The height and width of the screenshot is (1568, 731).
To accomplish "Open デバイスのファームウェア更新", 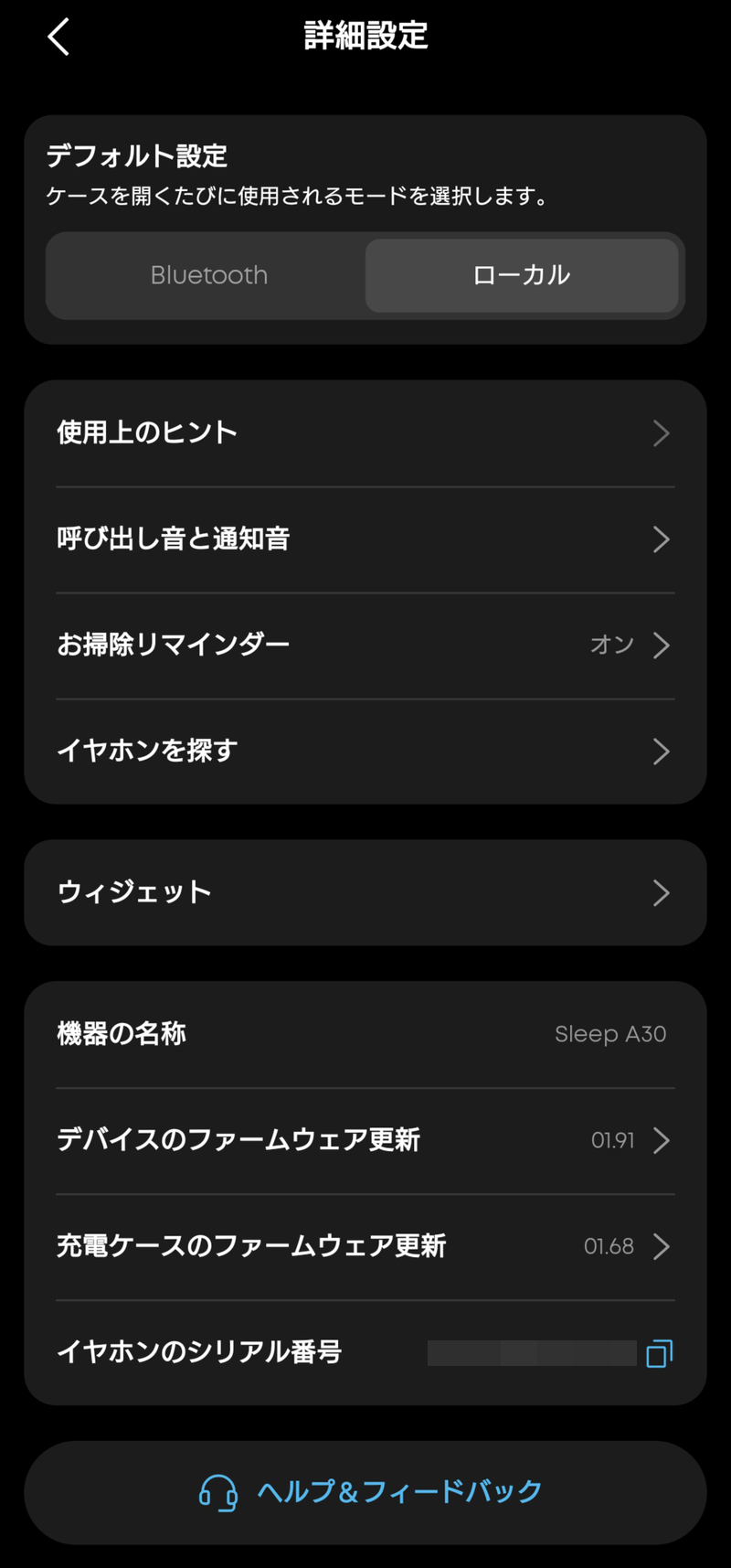I will pos(365,1140).
